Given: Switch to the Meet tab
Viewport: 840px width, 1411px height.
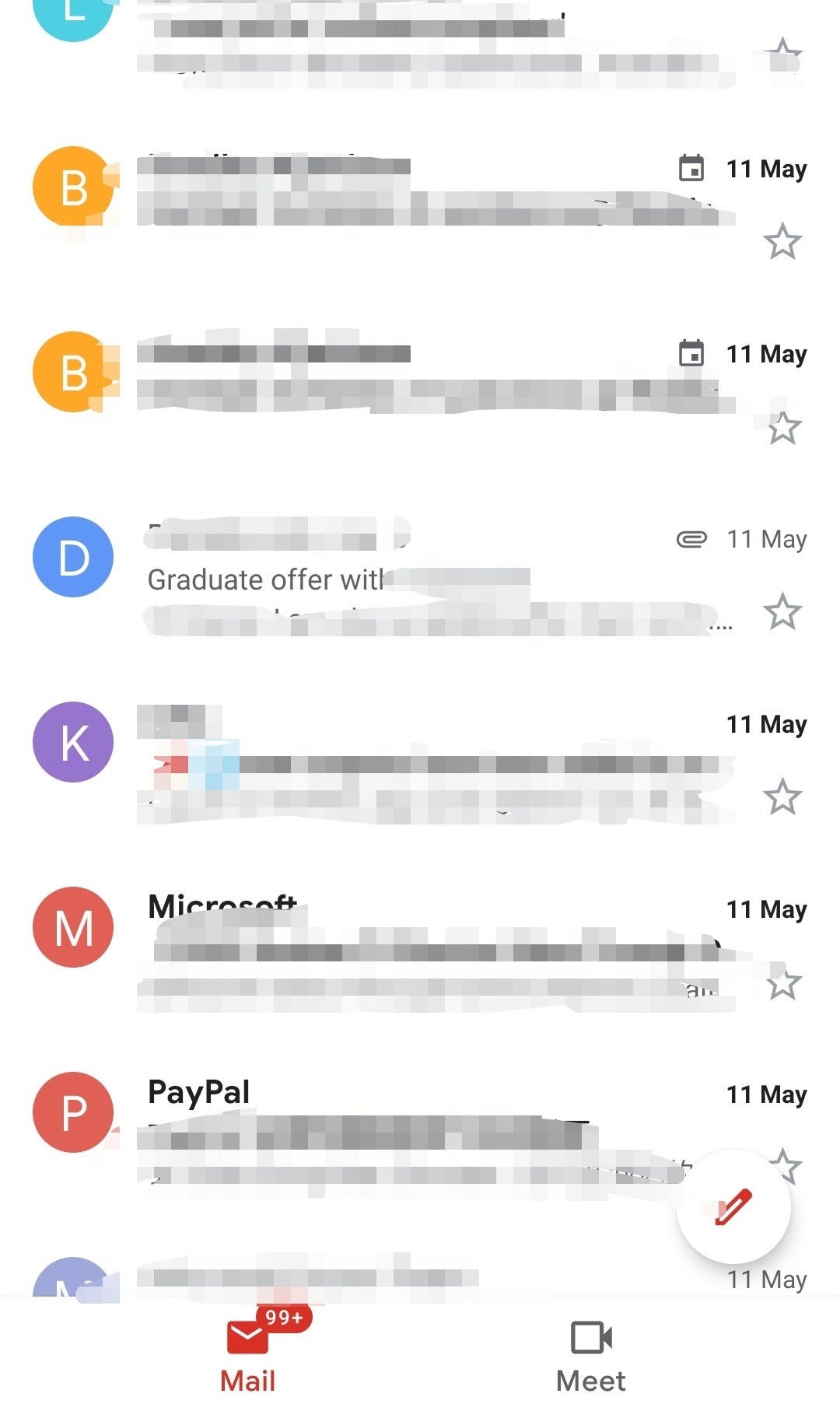Looking at the screenshot, I should click(x=591, y=1357).
